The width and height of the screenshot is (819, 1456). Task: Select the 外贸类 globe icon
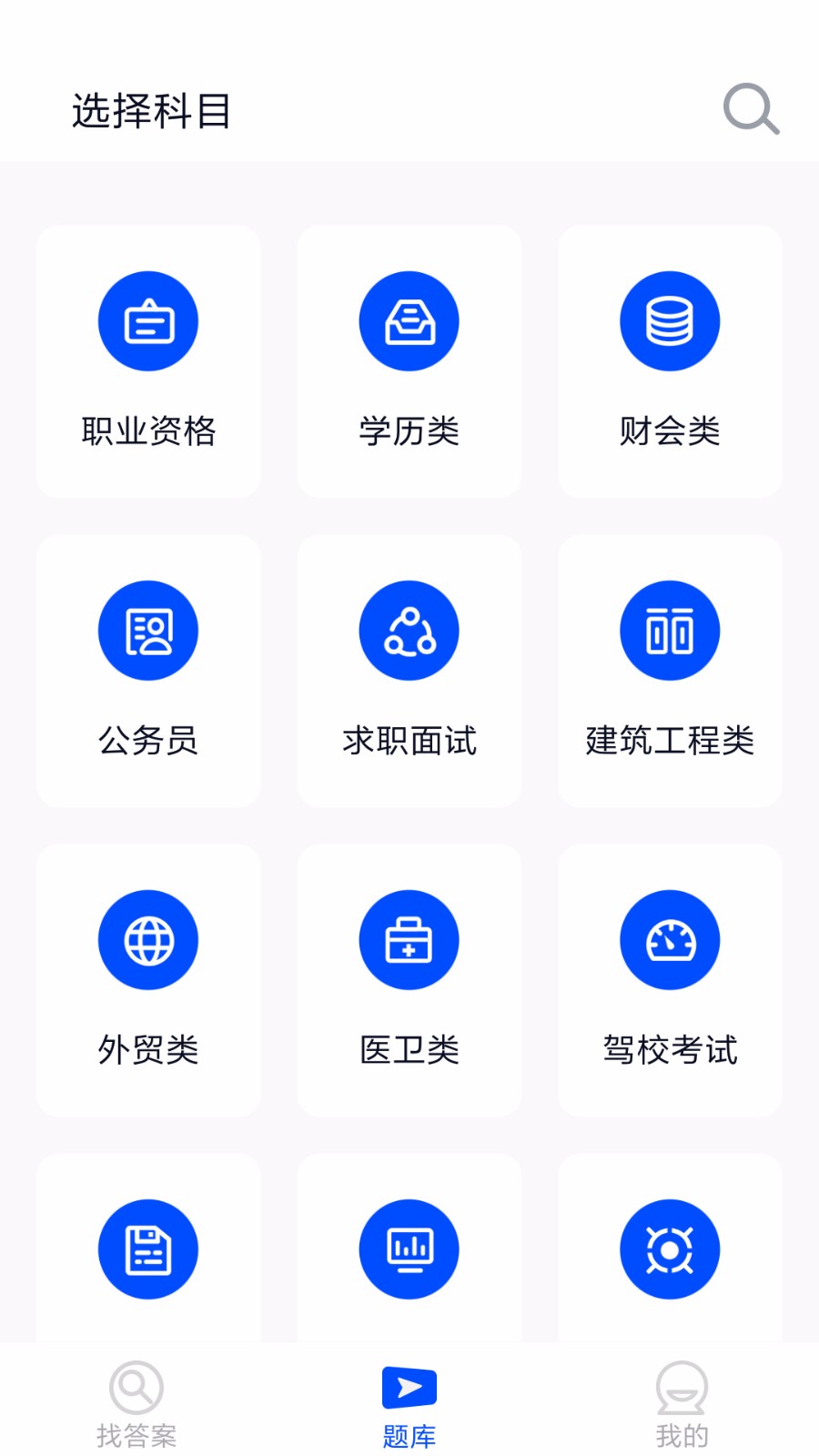click(148, 939)
